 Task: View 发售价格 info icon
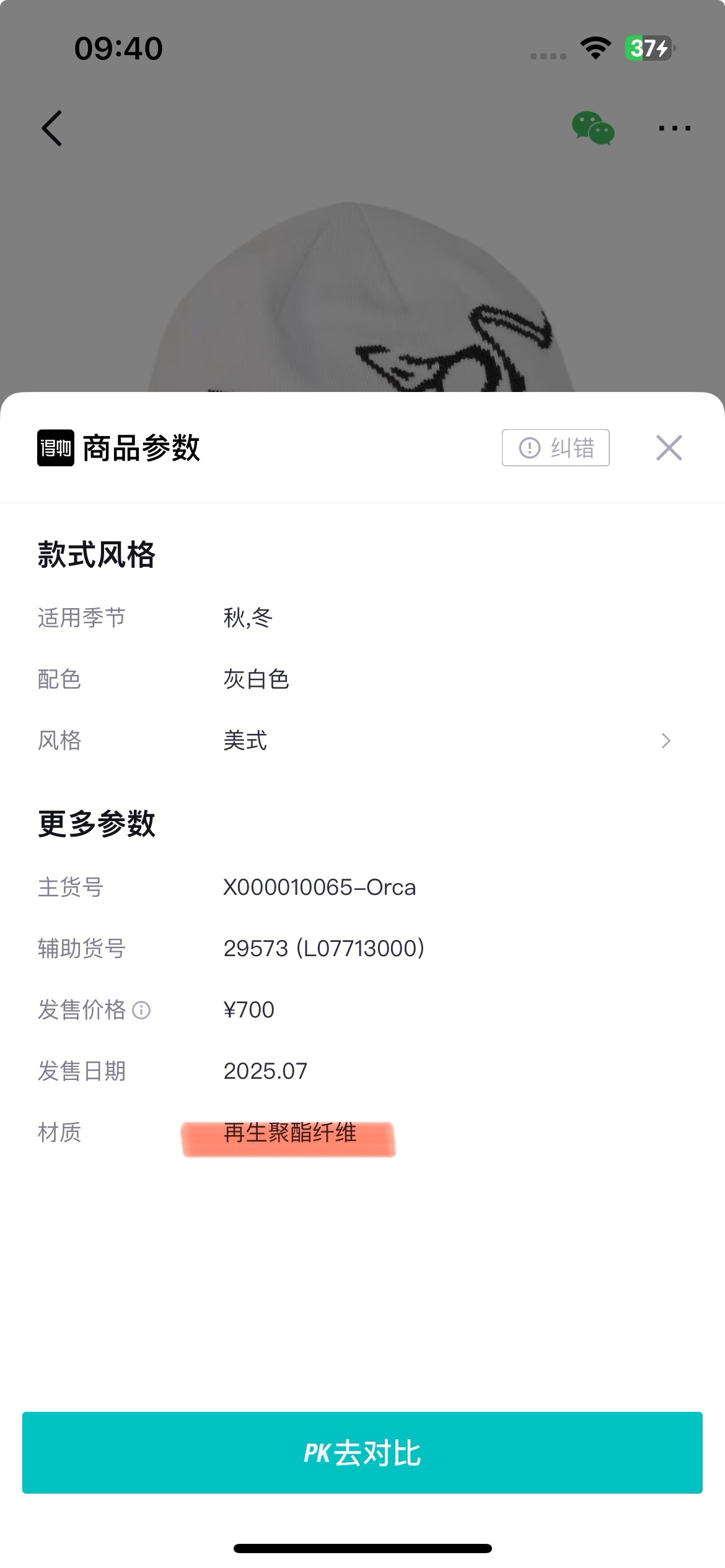pos(142,1011)
